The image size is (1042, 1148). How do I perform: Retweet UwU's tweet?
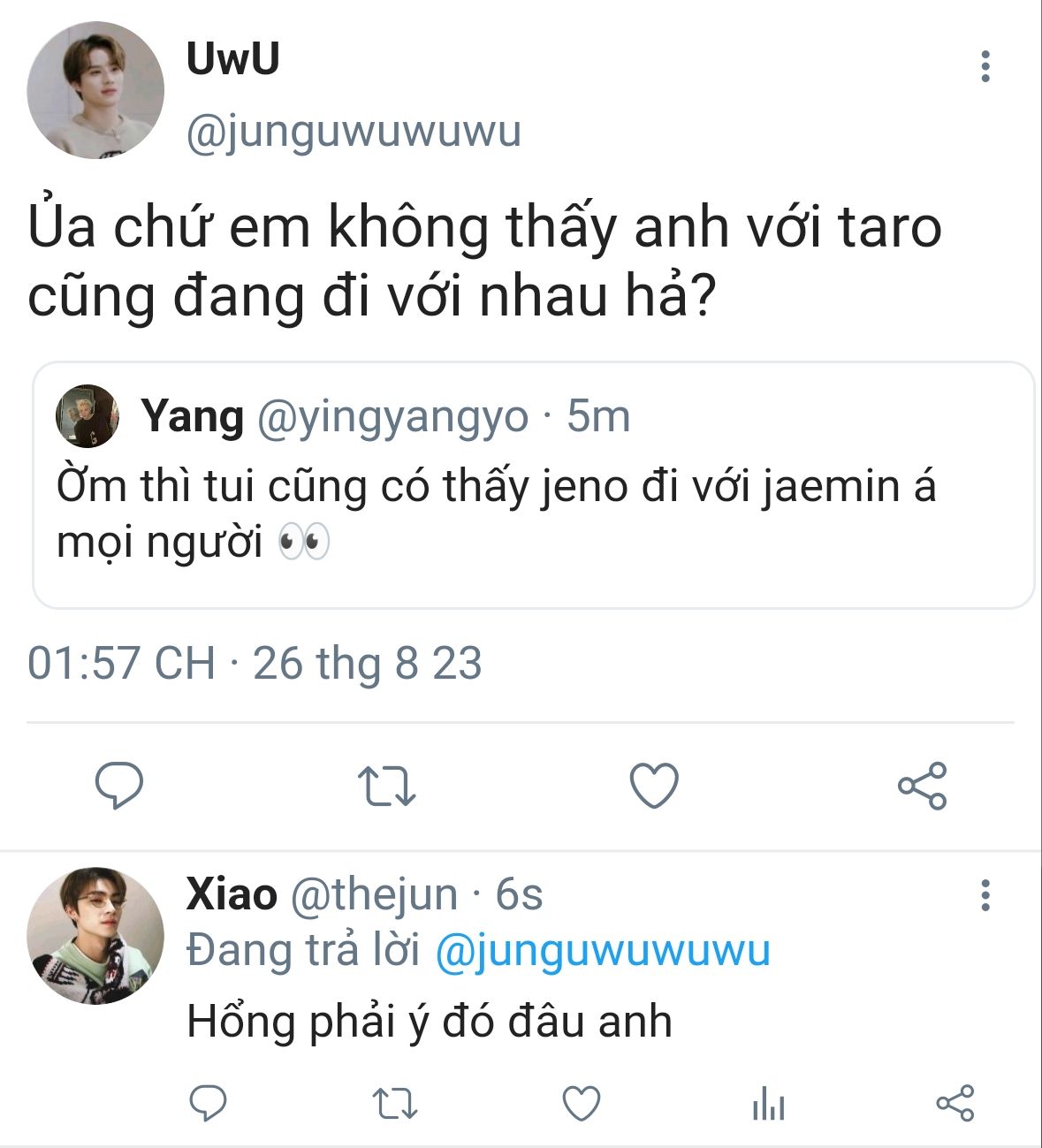386,786
